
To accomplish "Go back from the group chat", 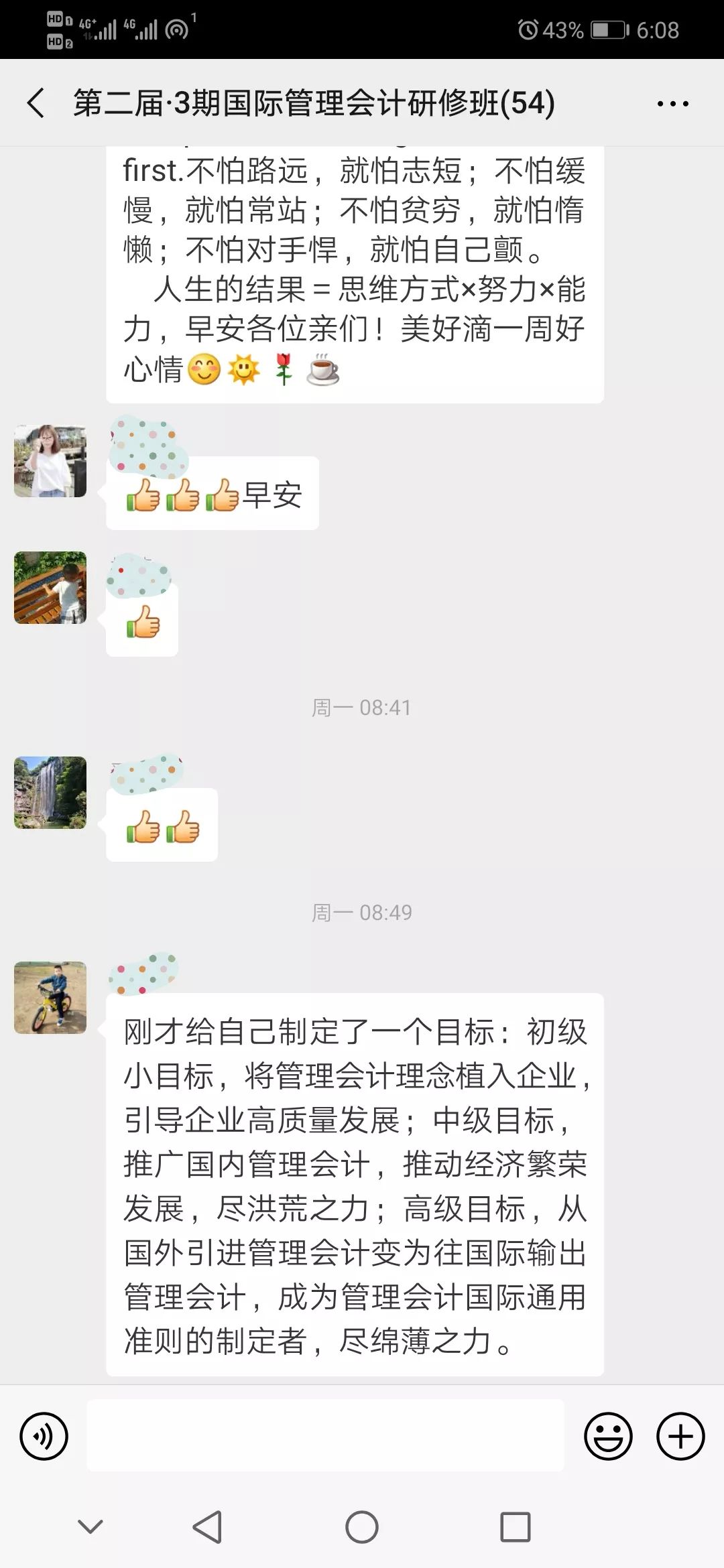I will click(x=36, y=103).
